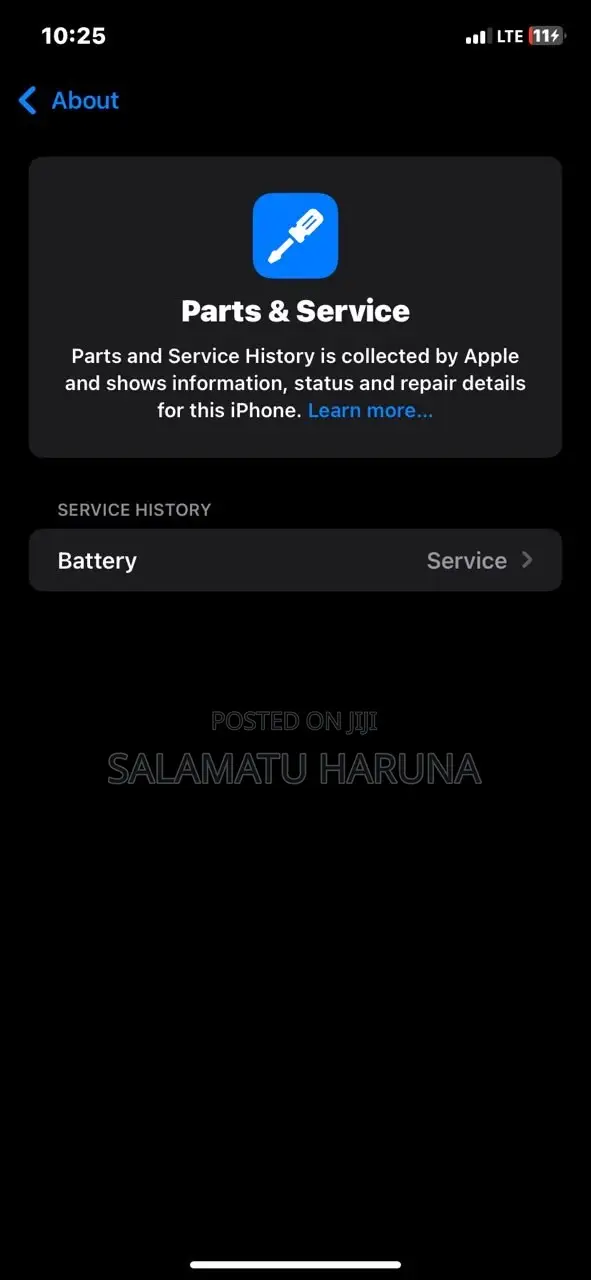Image resolution: width=591 pixels, height=1280 pixels.
Task: Open the Battery service history row
Action: pyautogui.click(x=295, y=560)
